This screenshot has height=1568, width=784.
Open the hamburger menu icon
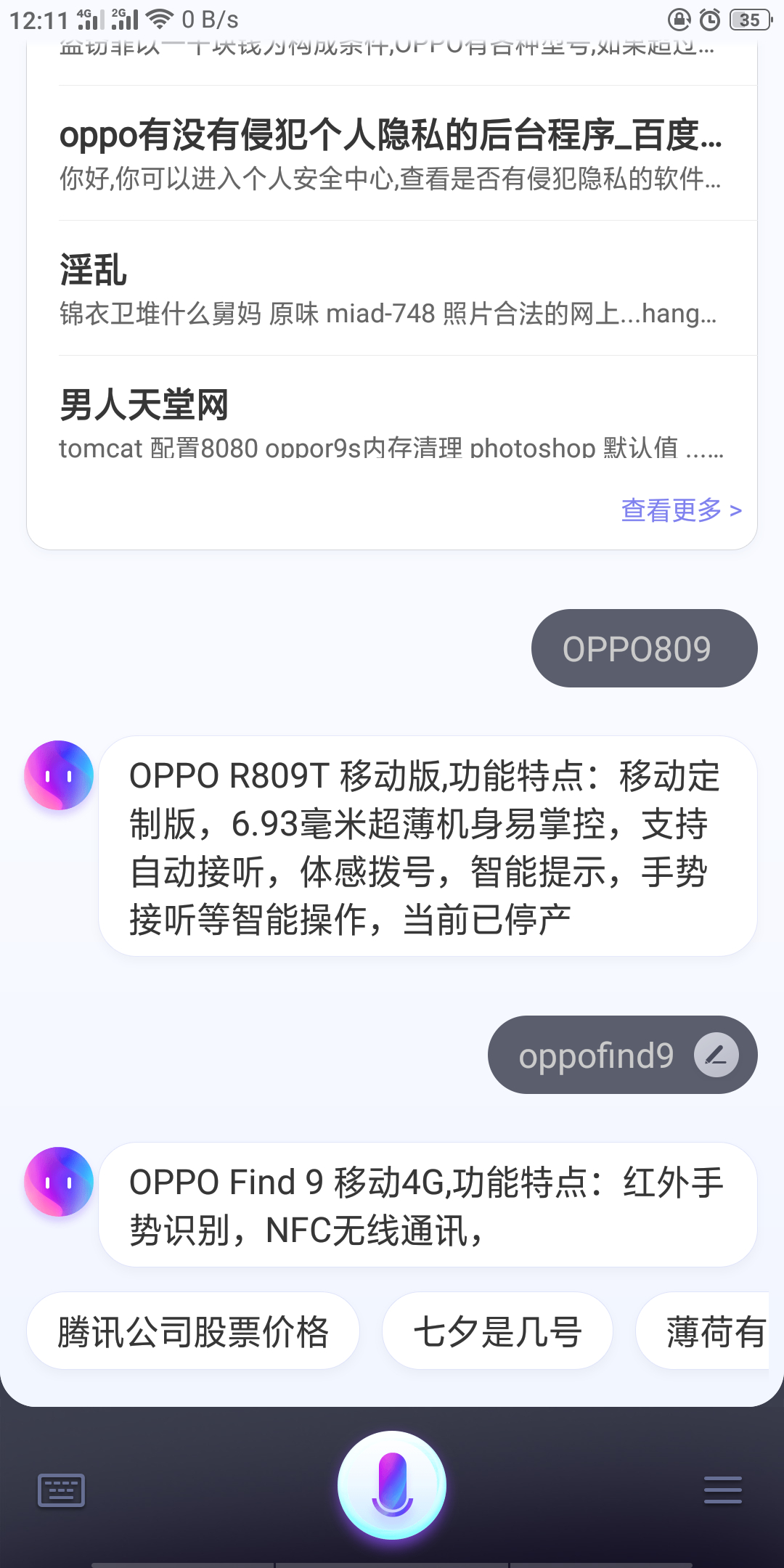click(x=723, y=1490)
